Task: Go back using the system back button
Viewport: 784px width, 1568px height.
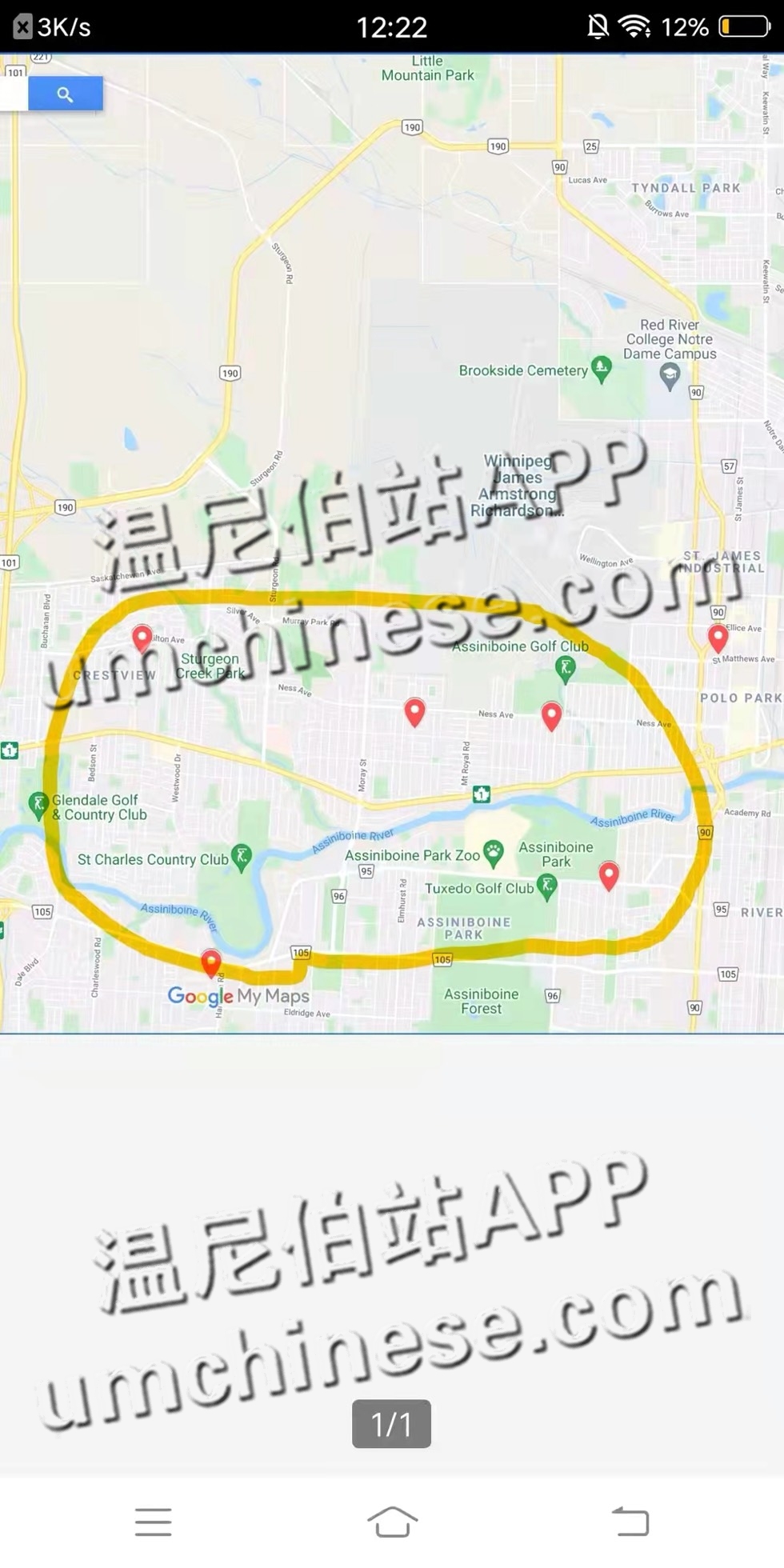Action: coord(630,1521)
